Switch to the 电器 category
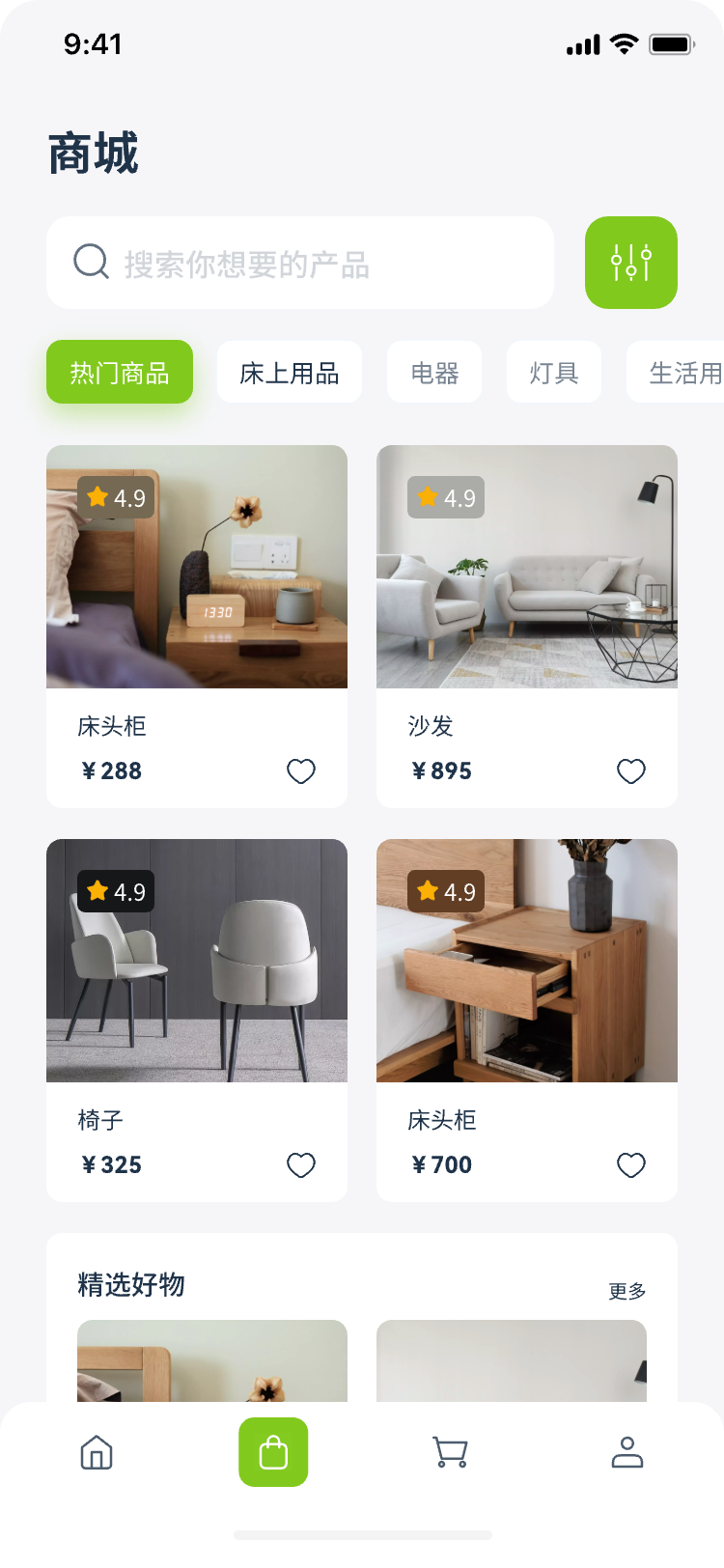 coord(434,373)
